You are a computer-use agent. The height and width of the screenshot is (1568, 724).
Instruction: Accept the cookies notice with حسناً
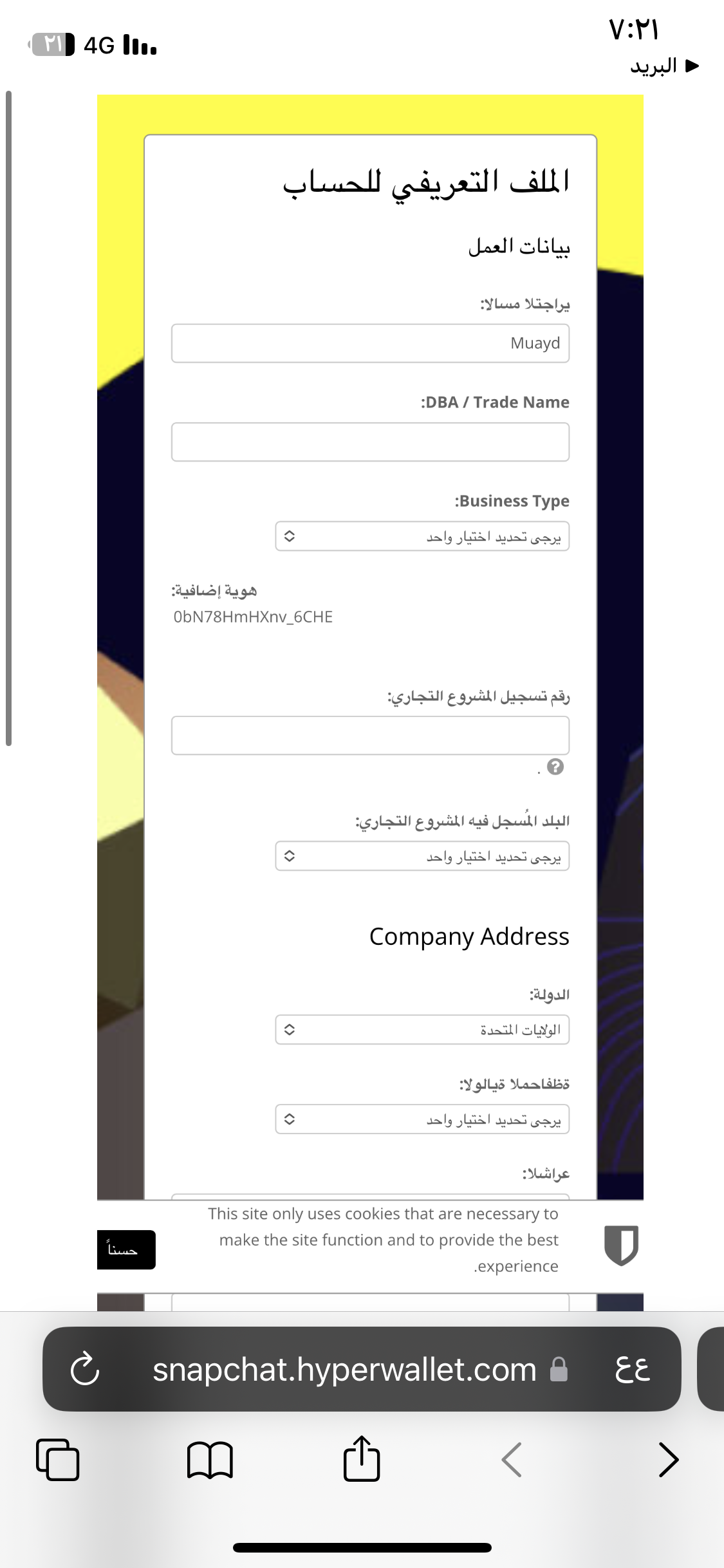coord(125,1250)
